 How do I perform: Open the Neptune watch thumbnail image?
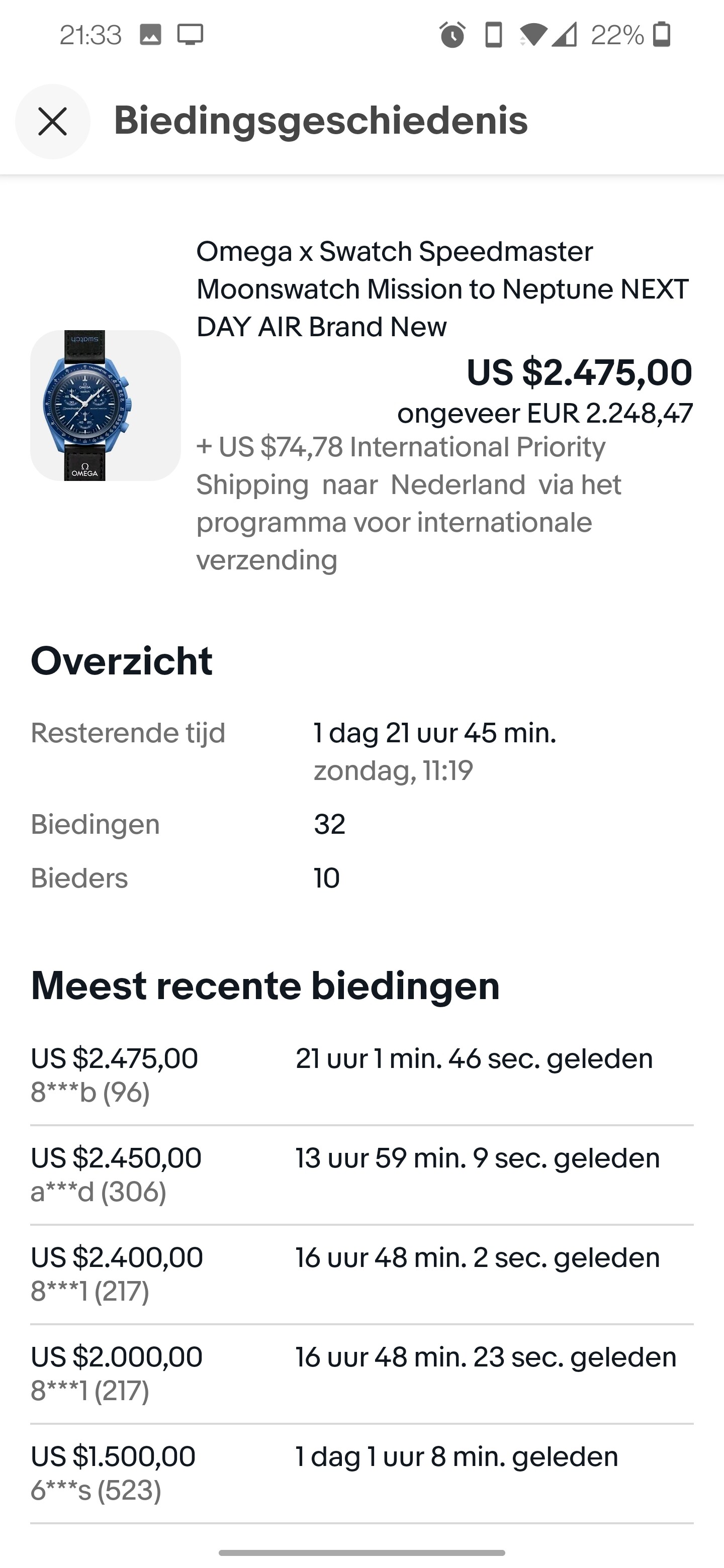point(106,406)
